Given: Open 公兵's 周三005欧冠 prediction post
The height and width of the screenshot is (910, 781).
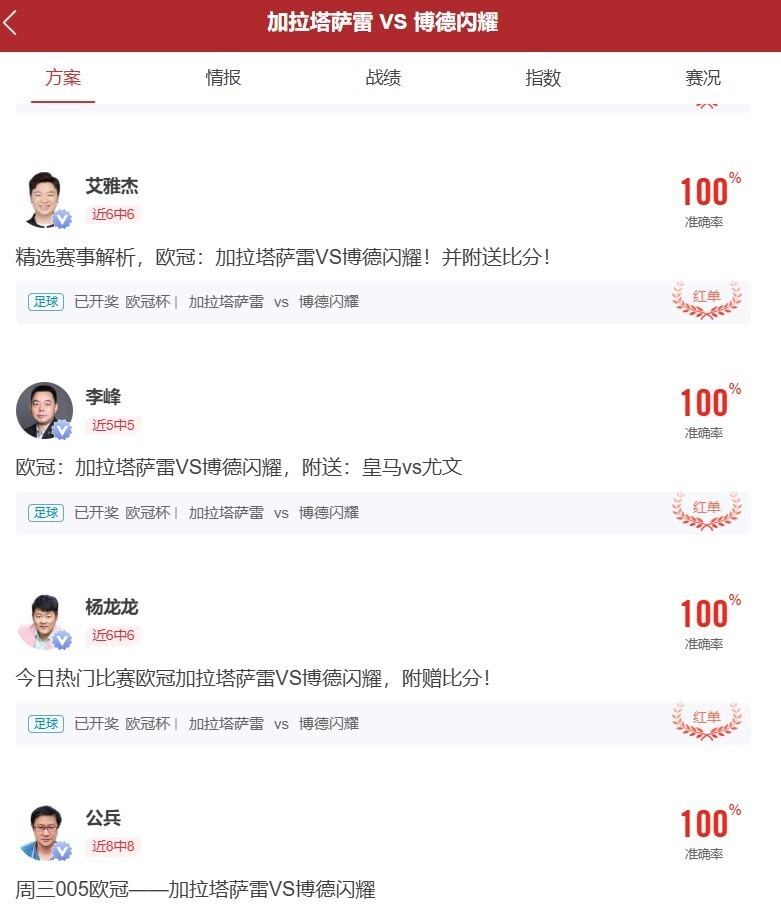Looking at the screenshot, I should (195, 889).
